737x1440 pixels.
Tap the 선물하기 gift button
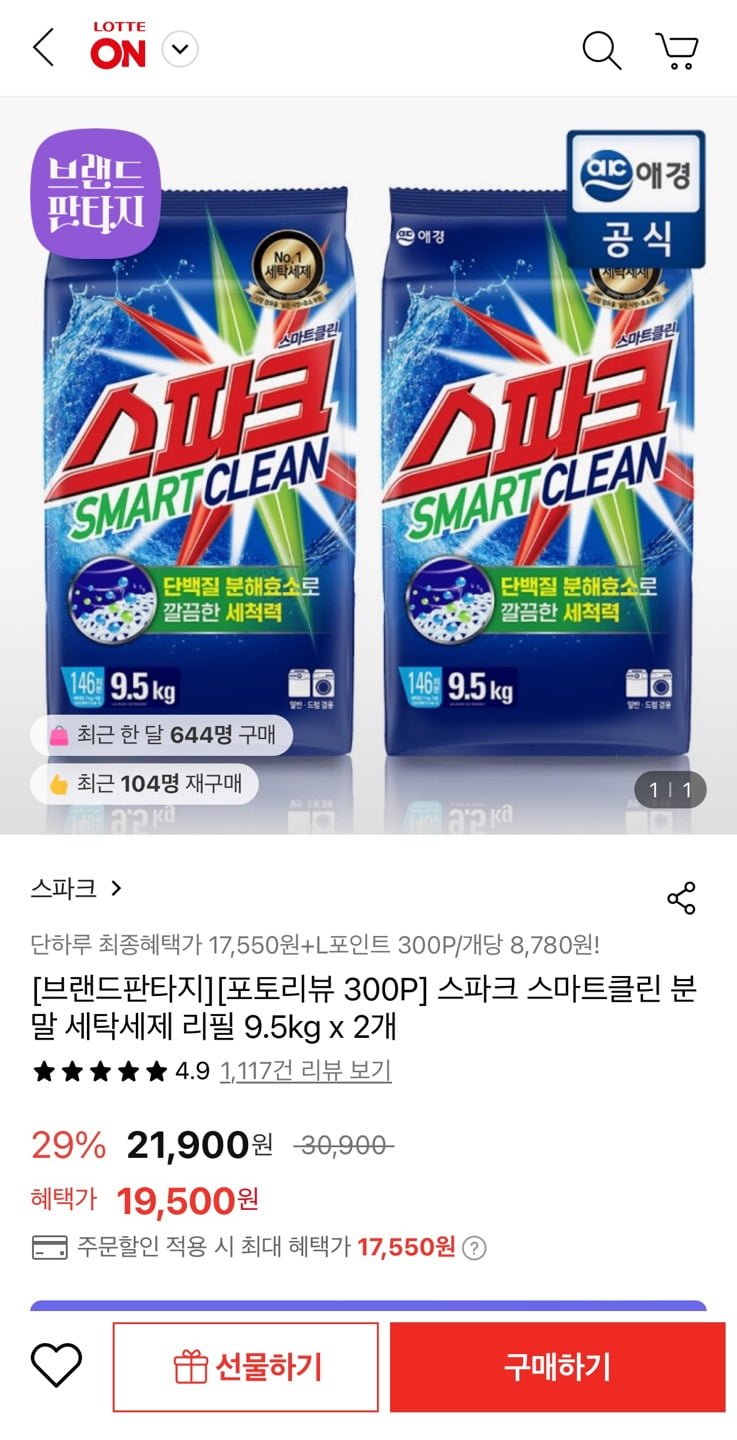(246, 1367)
